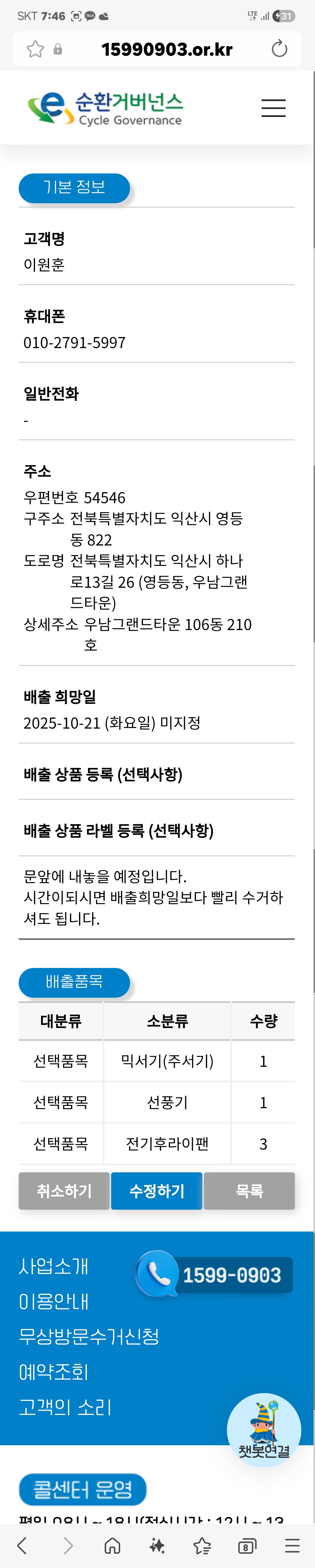Tap 취소하기 to cancel the reservation
The height and width of the screenshot is (1568, 315).
[64, 1191]
